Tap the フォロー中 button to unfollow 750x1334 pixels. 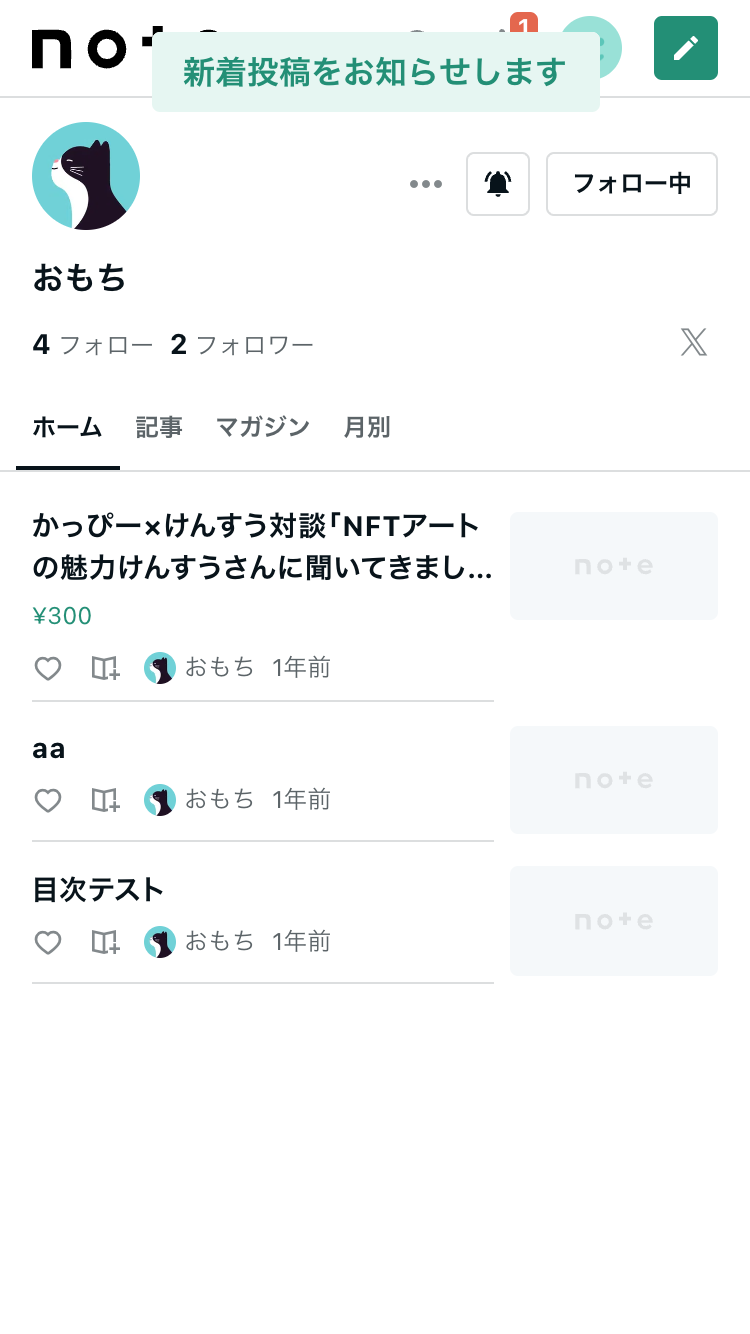pos(632,184)
